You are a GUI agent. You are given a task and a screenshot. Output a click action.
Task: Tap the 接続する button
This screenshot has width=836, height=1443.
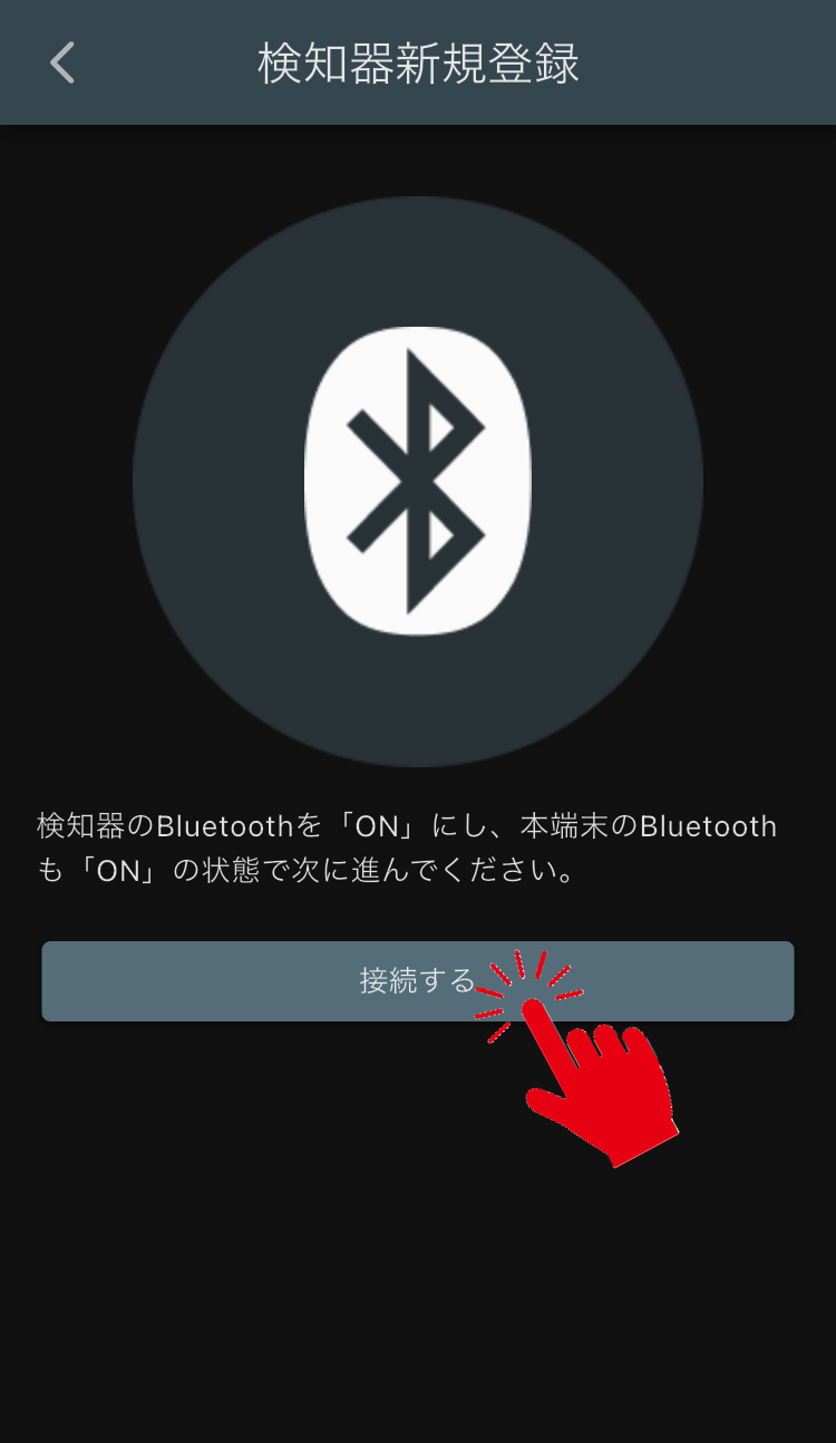[417, 981]
